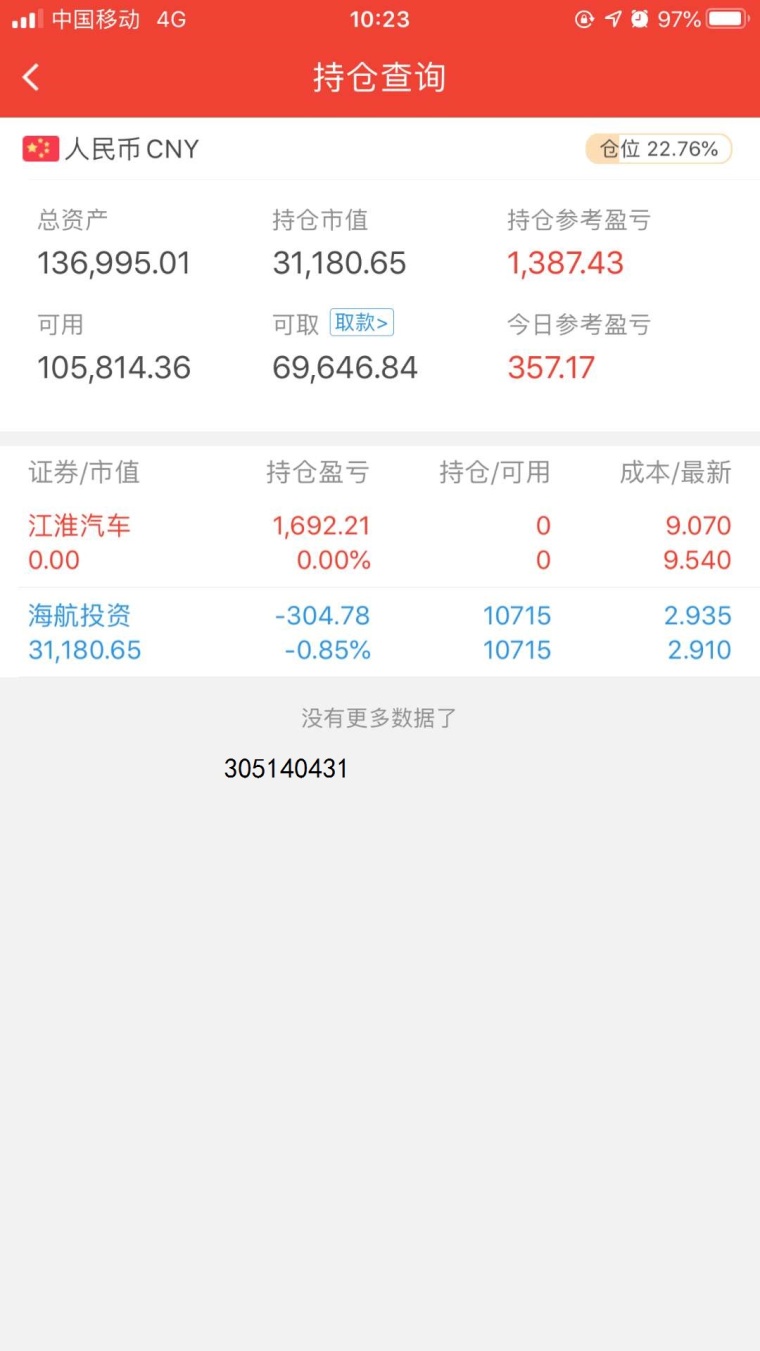
Task: Tap the 取款> withdraw button
Action: [362, 323]
